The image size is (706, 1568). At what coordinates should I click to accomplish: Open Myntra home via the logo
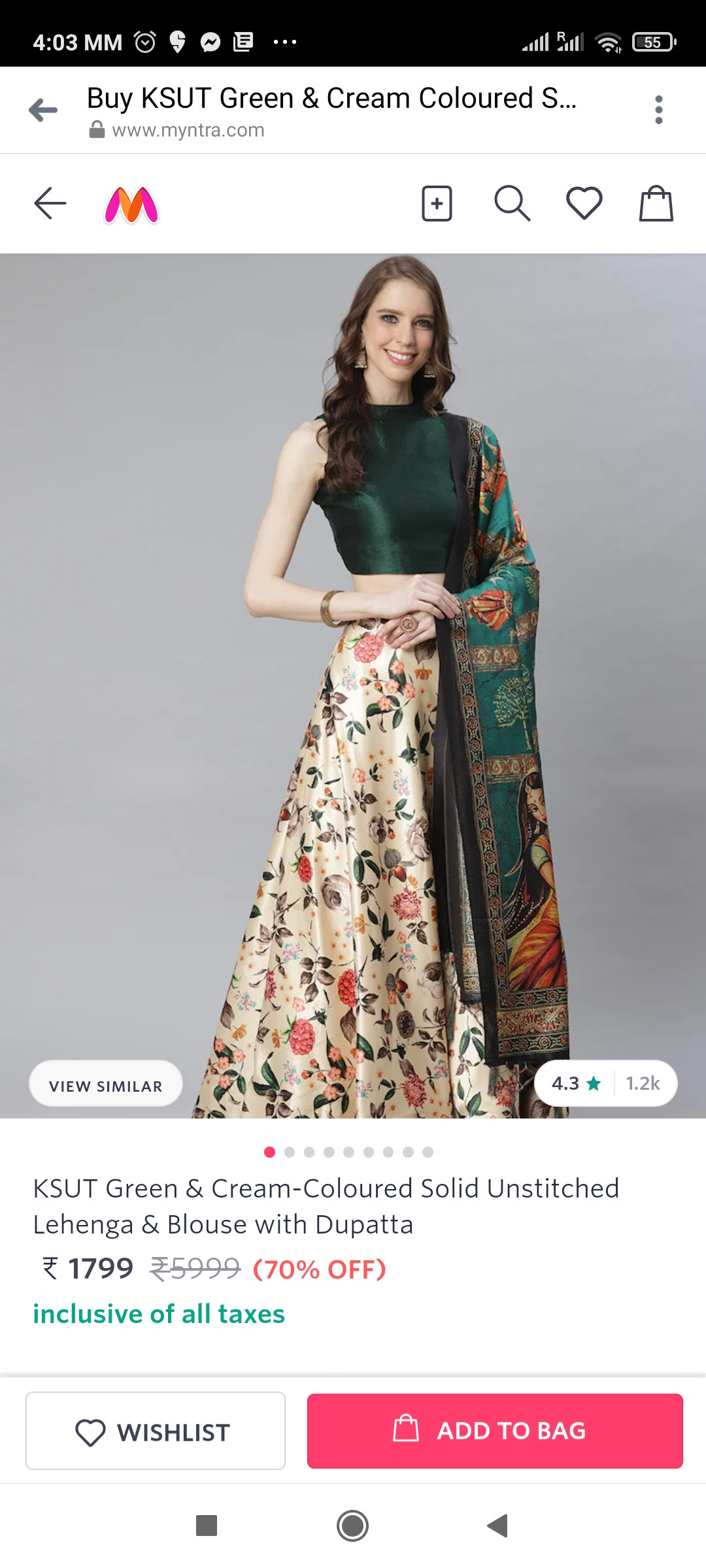131,205
